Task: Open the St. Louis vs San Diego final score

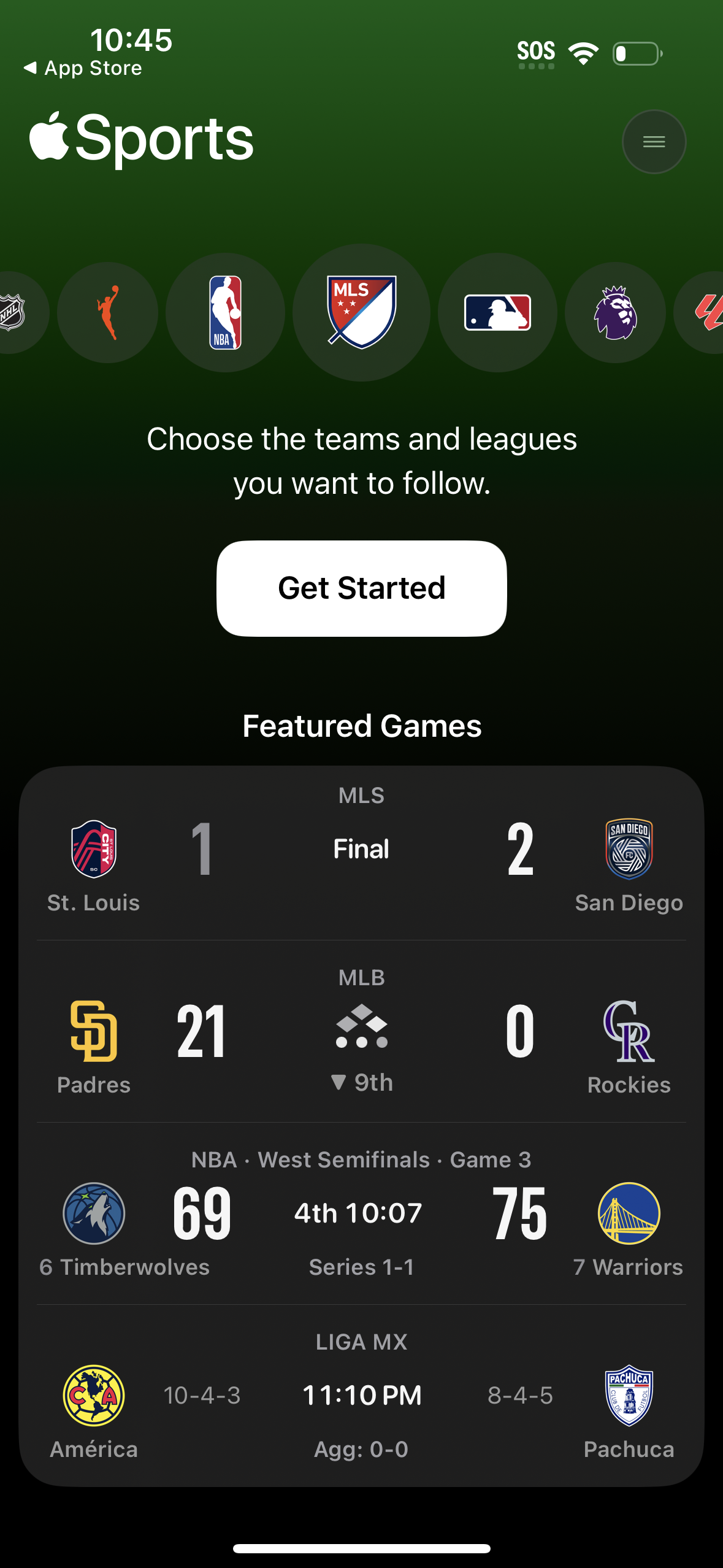Action: tap(361, 859)
